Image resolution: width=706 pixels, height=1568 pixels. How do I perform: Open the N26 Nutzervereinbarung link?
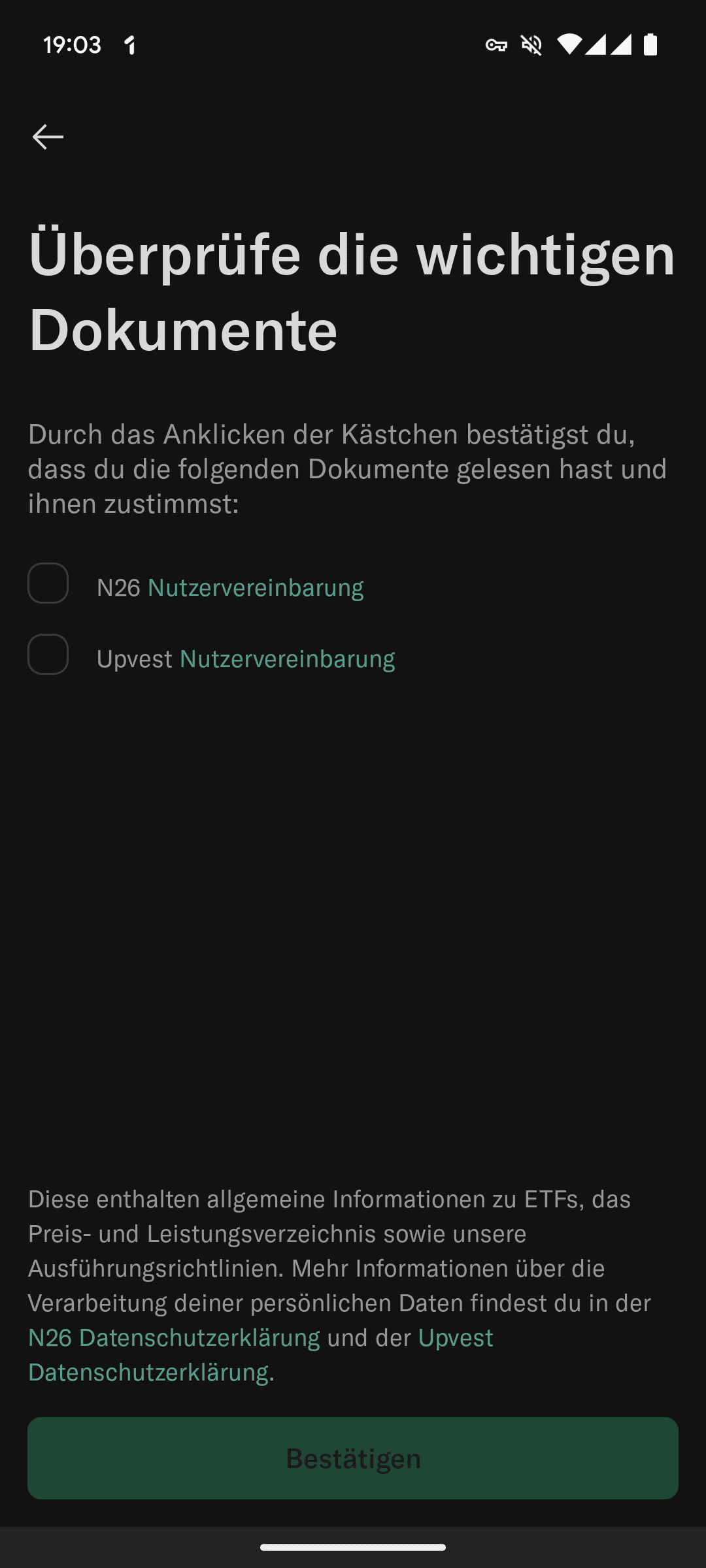coord(256,587)
